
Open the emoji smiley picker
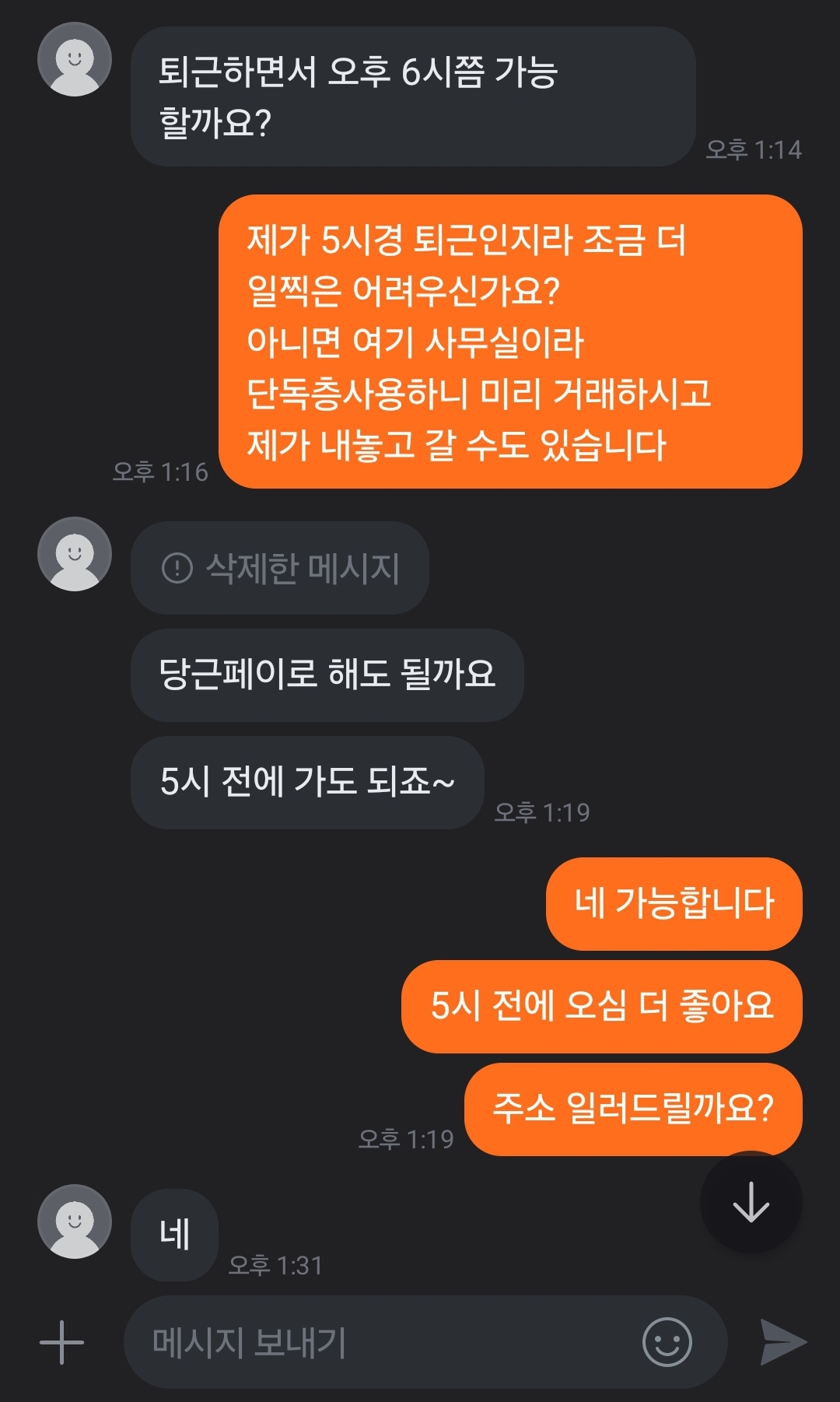click(x=667, y=1342)
